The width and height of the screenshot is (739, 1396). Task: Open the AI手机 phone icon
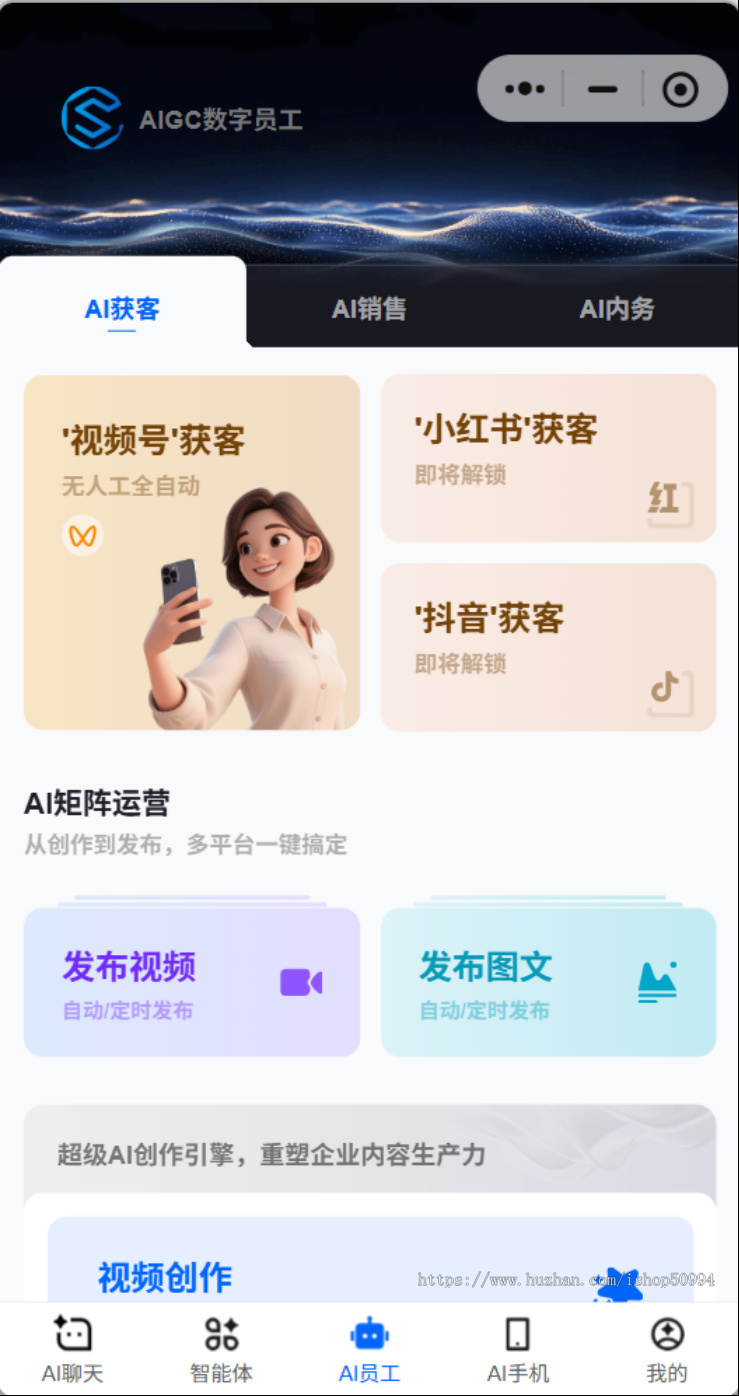click(516, 1332)
